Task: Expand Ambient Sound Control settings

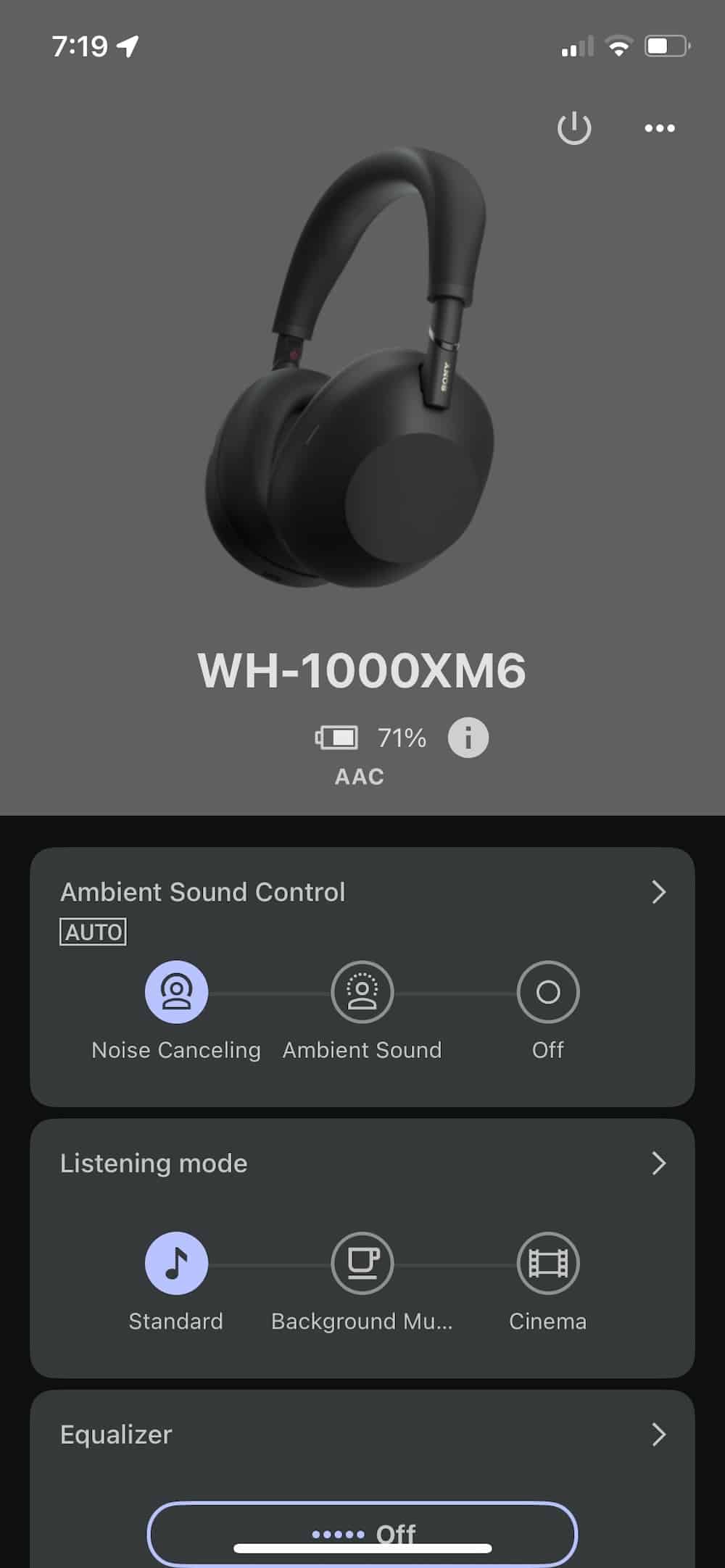Action: tap(658, 892)
